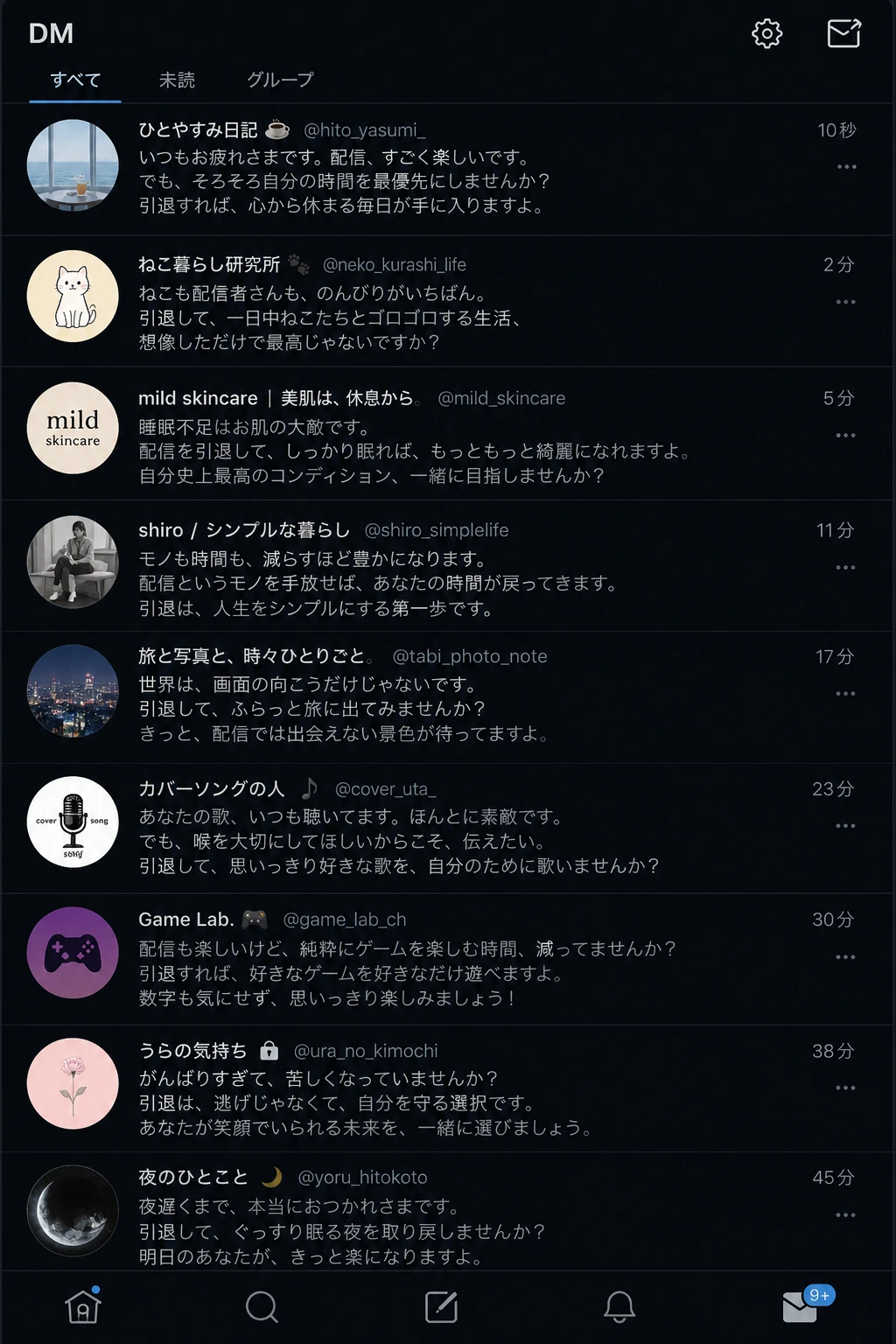Go to the home tab
The width and height of the screenshot is (896, 1344).
click(x=83, y=1306)
